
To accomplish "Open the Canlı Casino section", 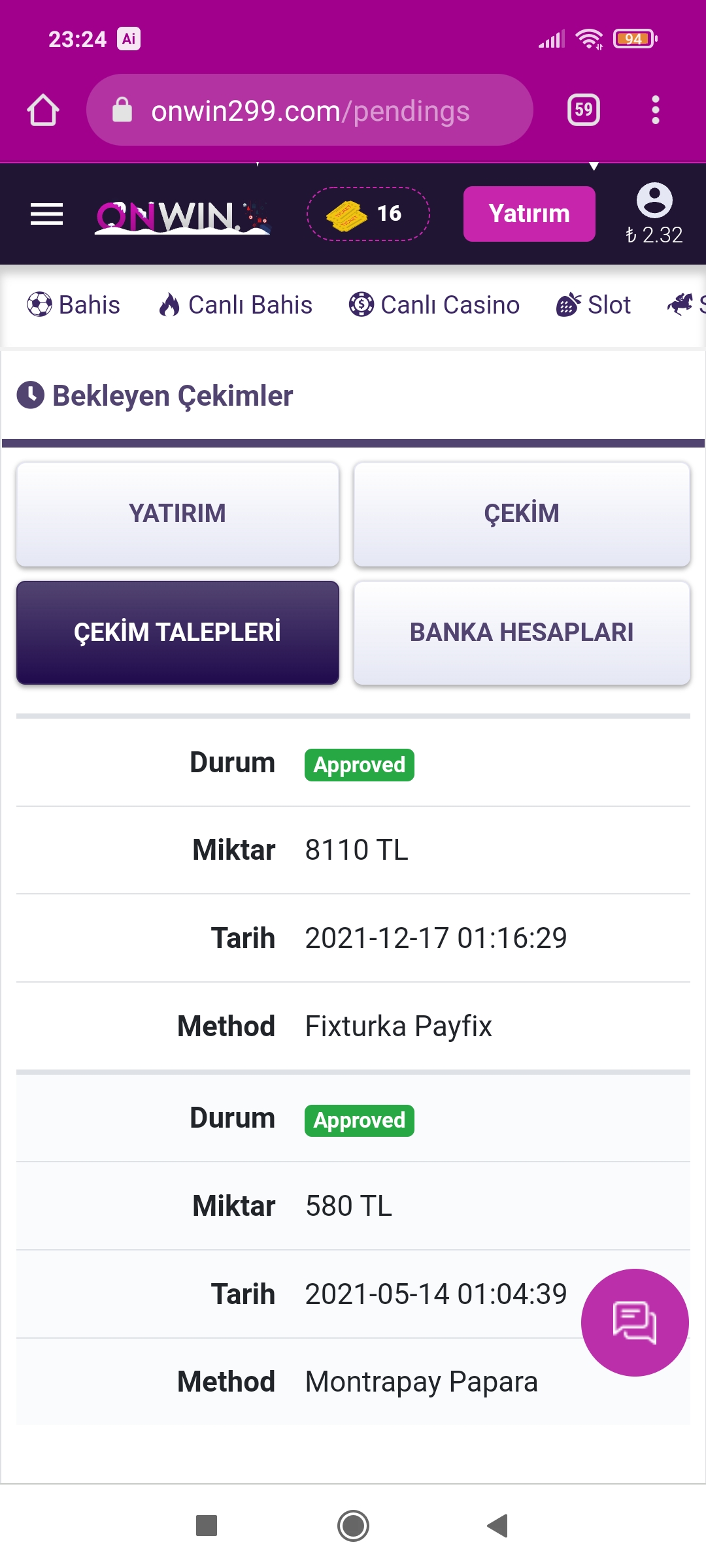I will tap(434, 305).
